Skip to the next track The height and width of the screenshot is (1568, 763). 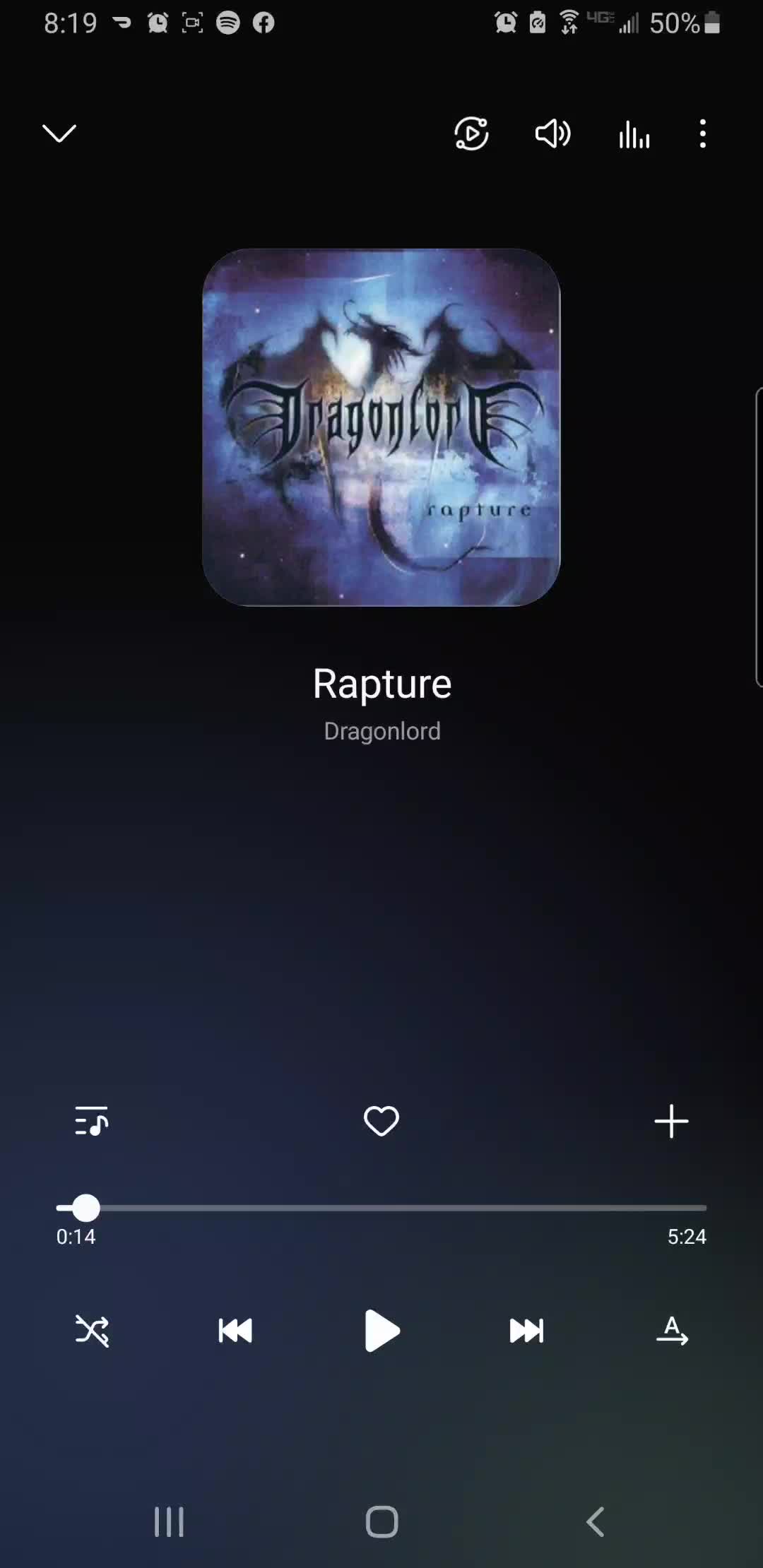(527, 1331)
